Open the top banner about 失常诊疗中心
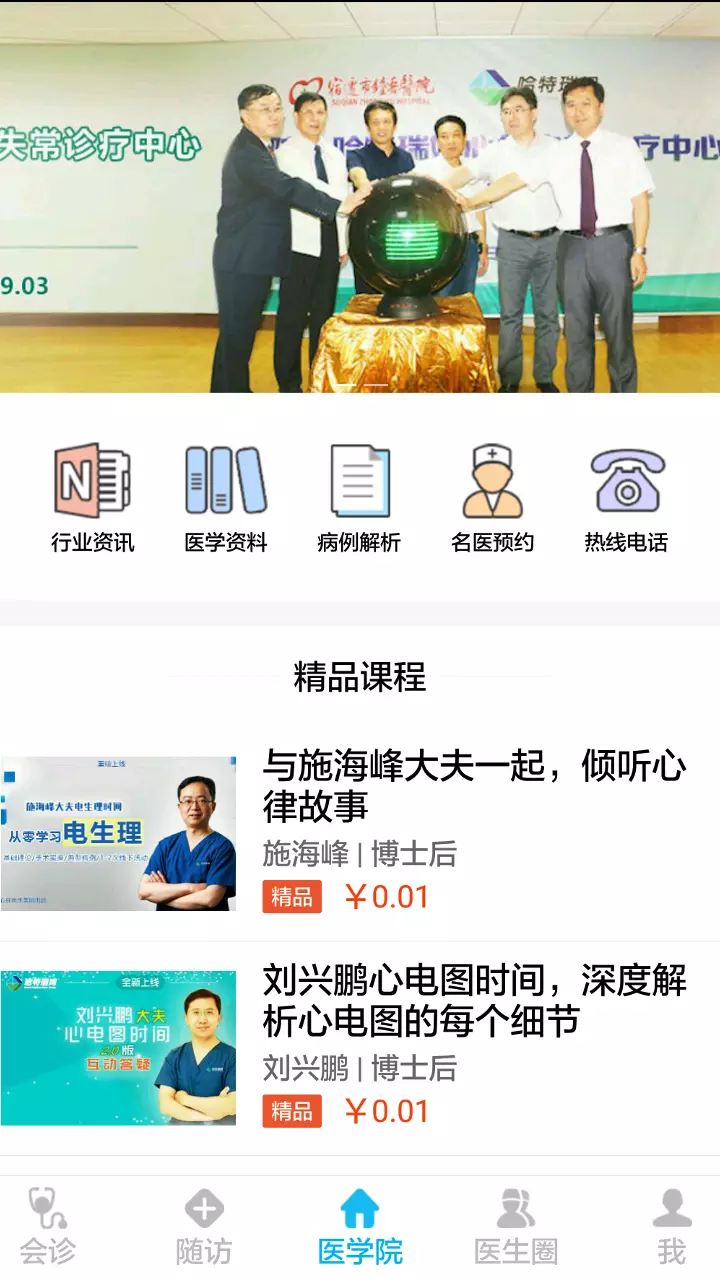 click(360, 196)
